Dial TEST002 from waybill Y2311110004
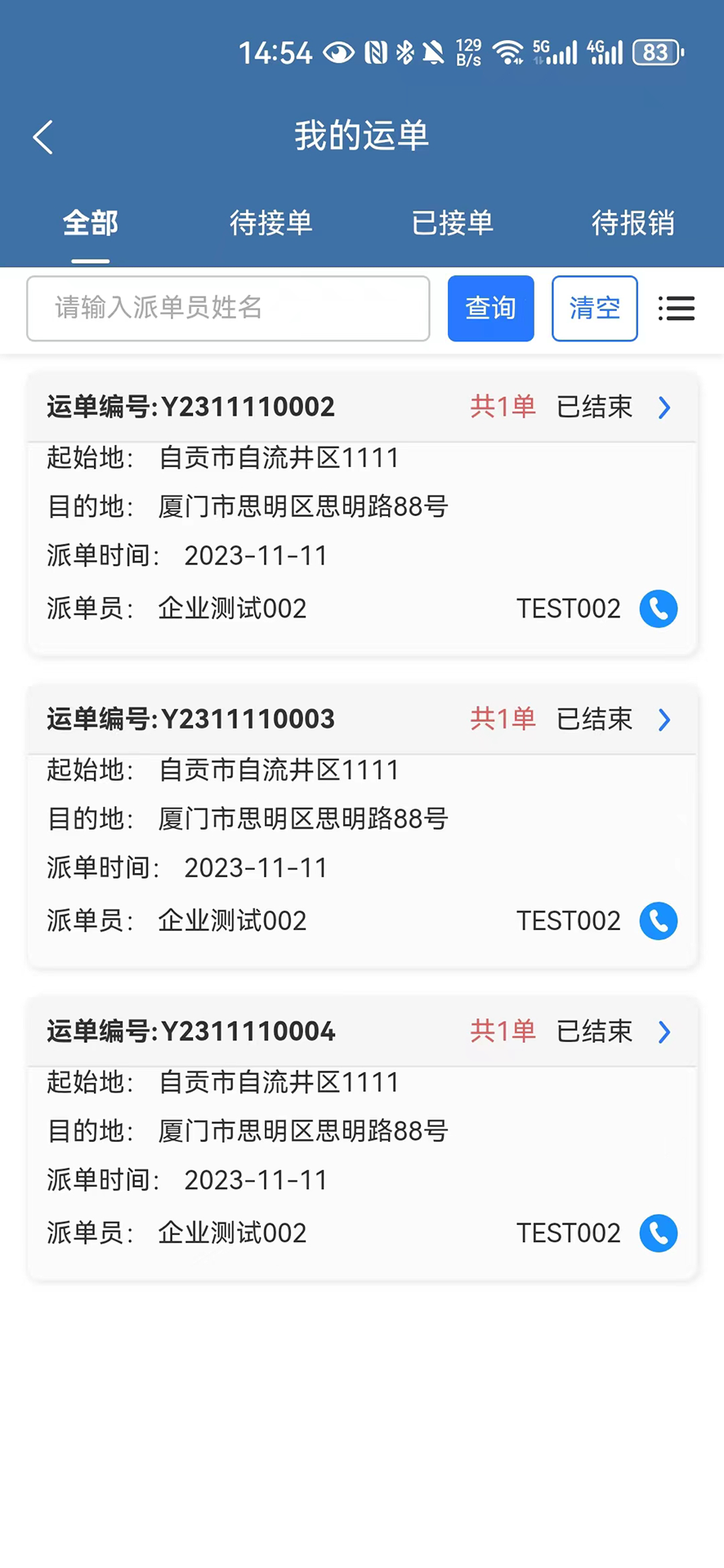 (x=659, y=1233)
